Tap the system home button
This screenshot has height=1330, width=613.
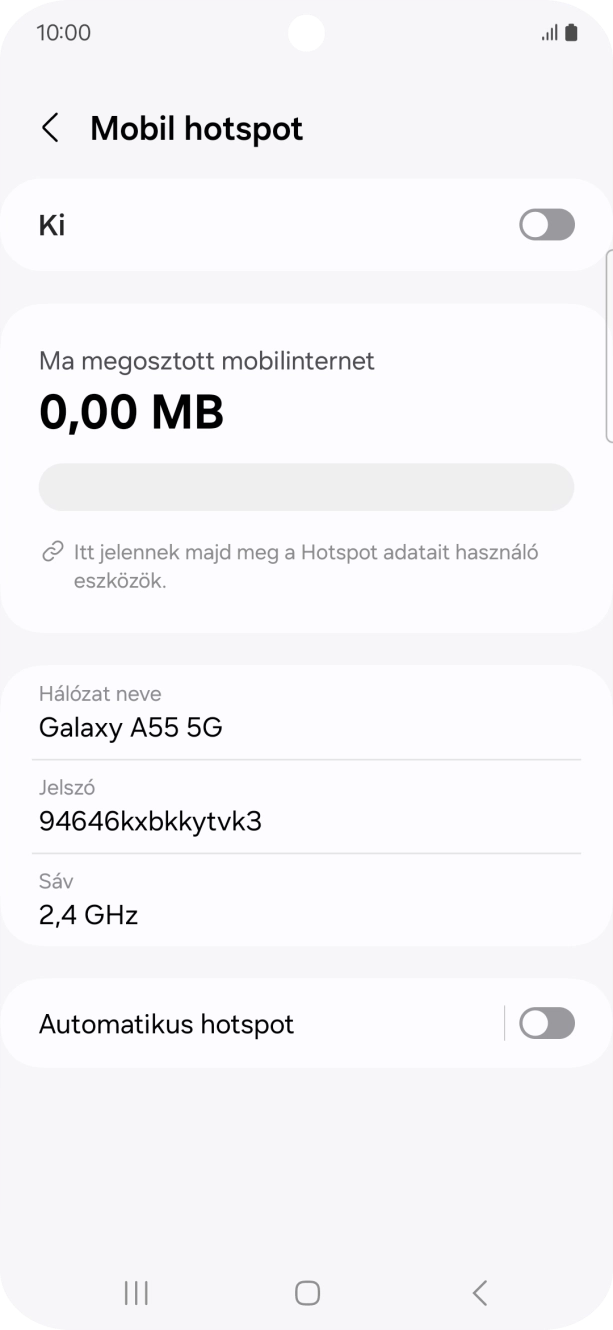click(x=307, y=1293)
